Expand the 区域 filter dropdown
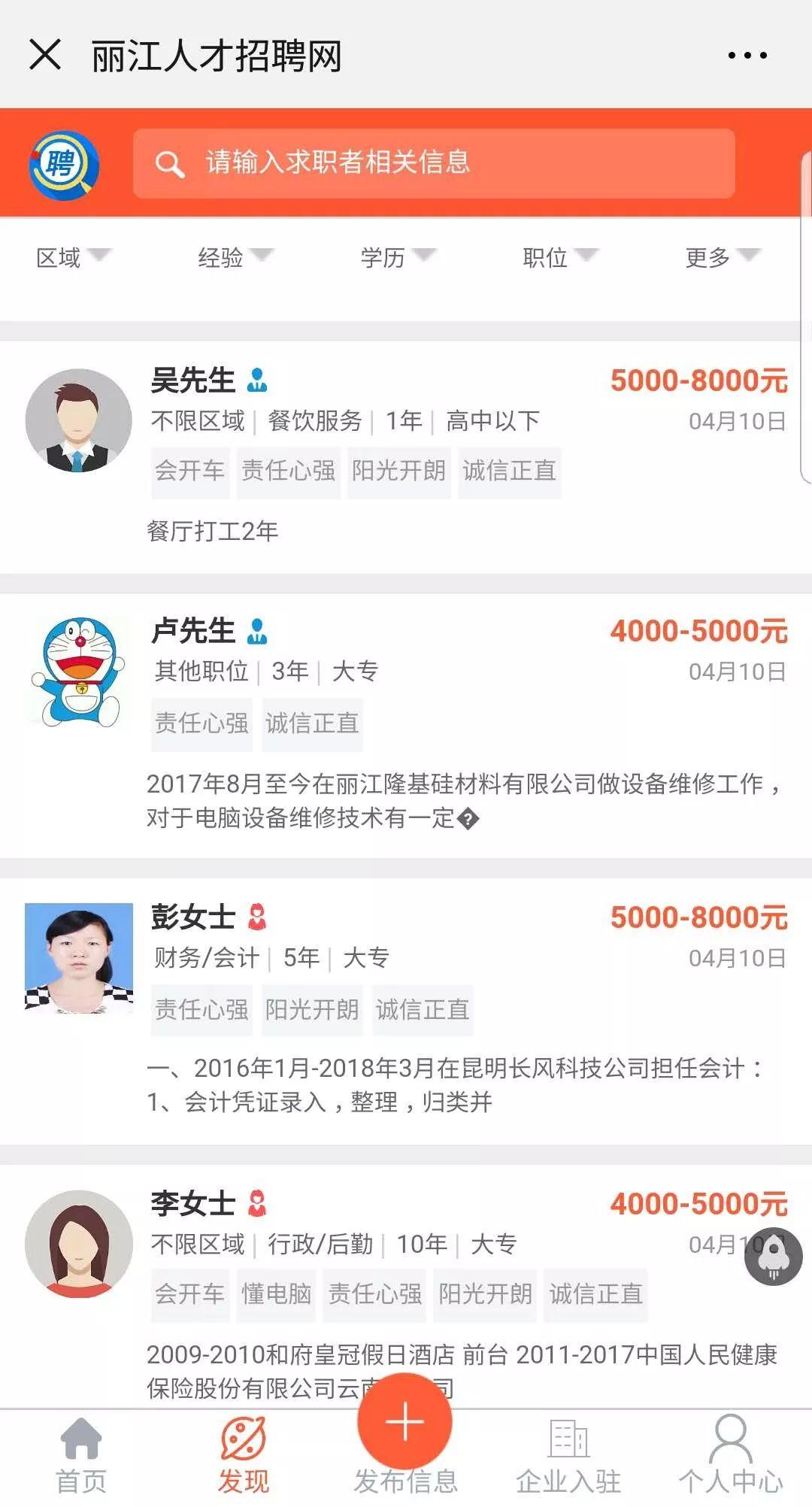Image resolution: width=812 pixels, height=1507 pixels. [73, 259]
